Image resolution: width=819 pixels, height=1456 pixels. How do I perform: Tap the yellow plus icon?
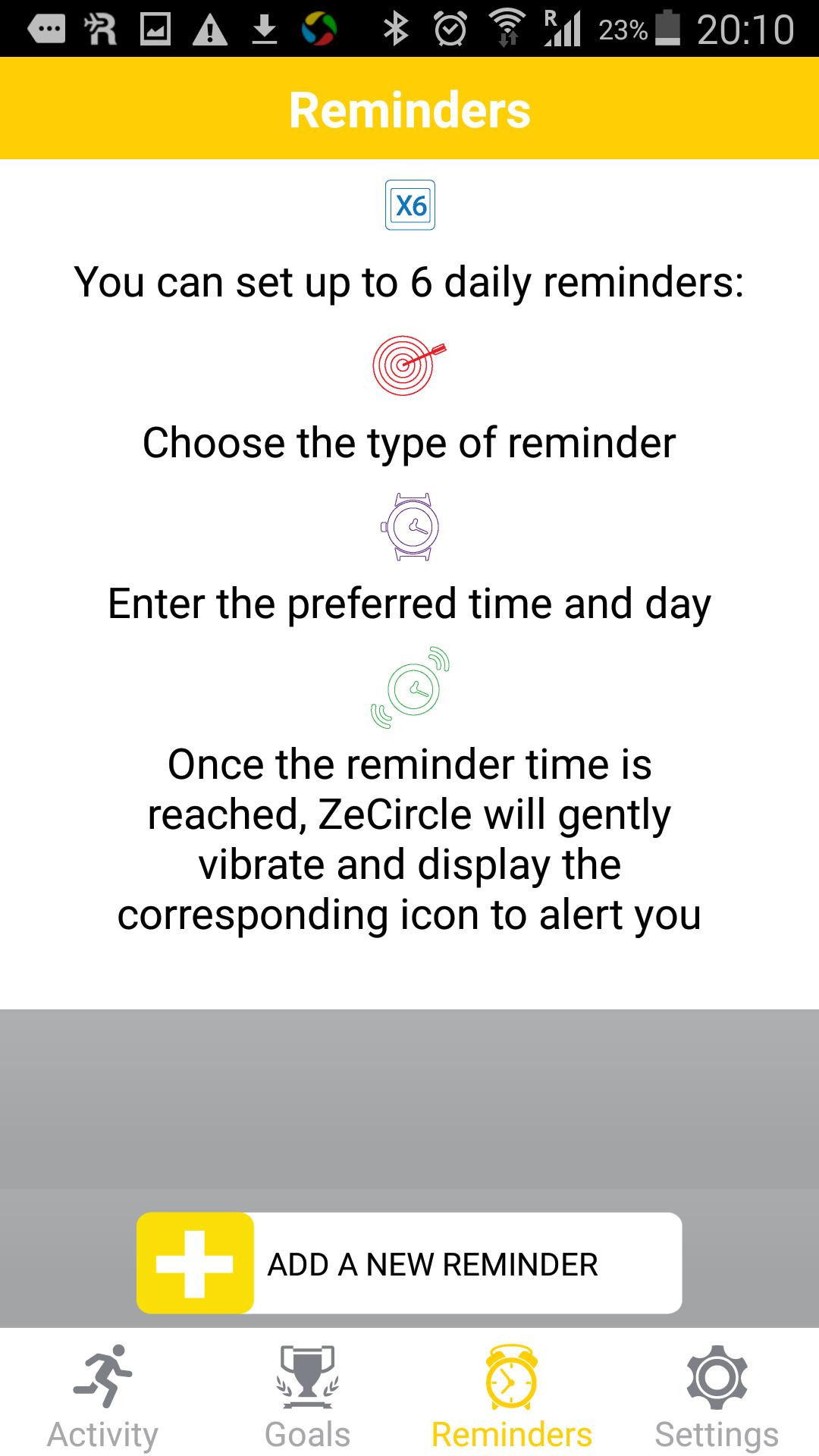pos(196,1262)
